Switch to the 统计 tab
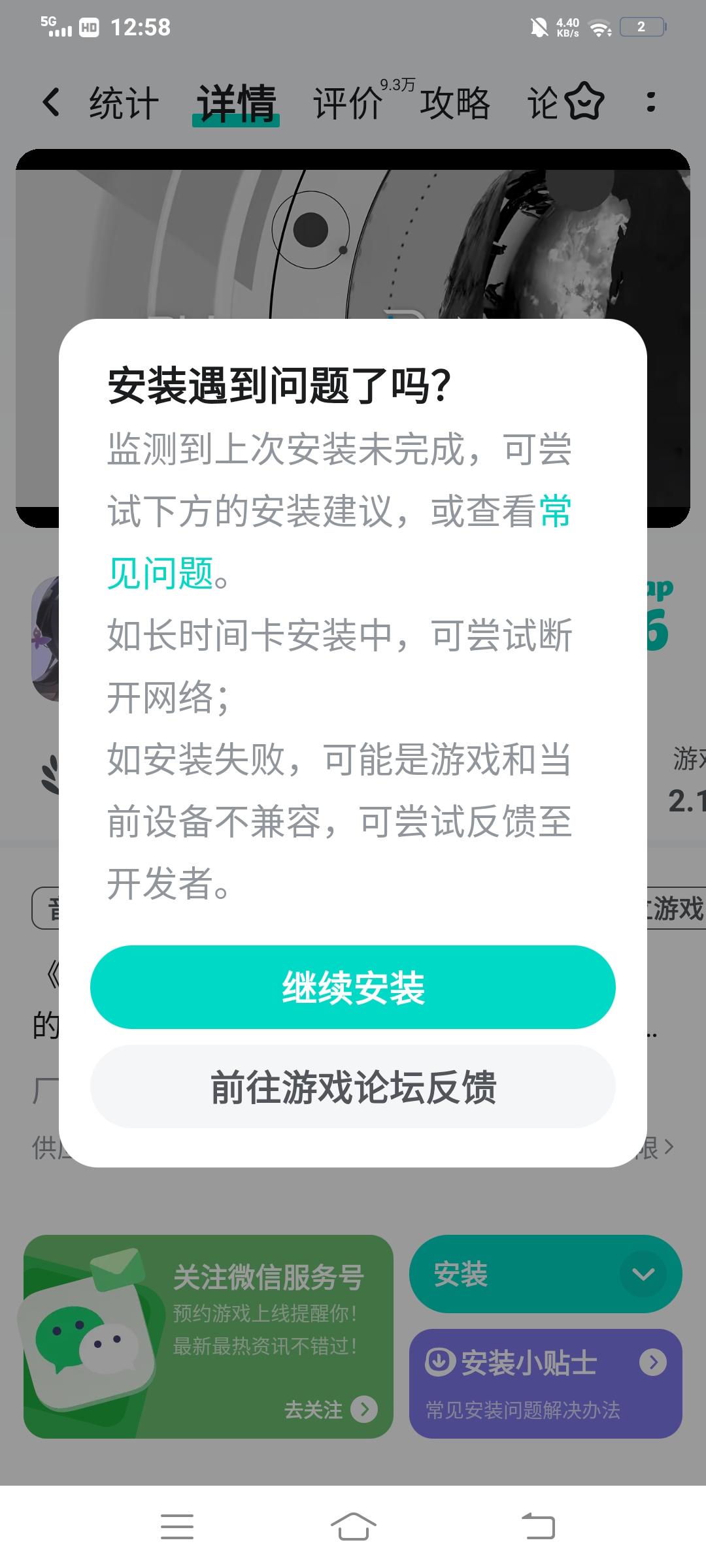706x1568 pixels. pos(123,102)
